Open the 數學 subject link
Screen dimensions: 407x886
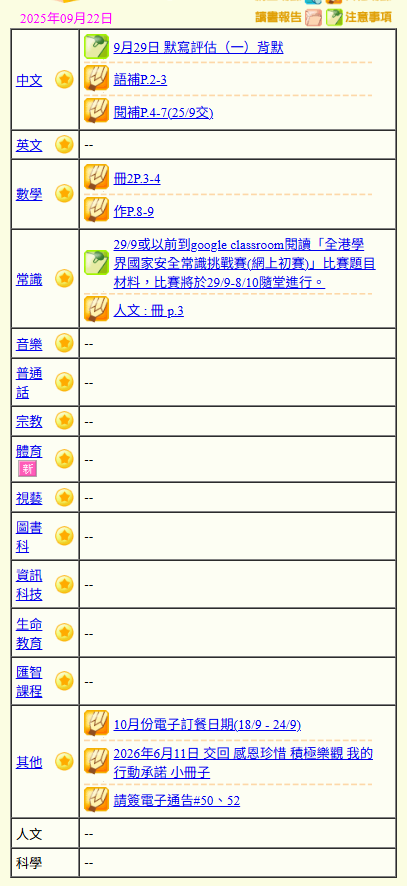coord(29,194)
